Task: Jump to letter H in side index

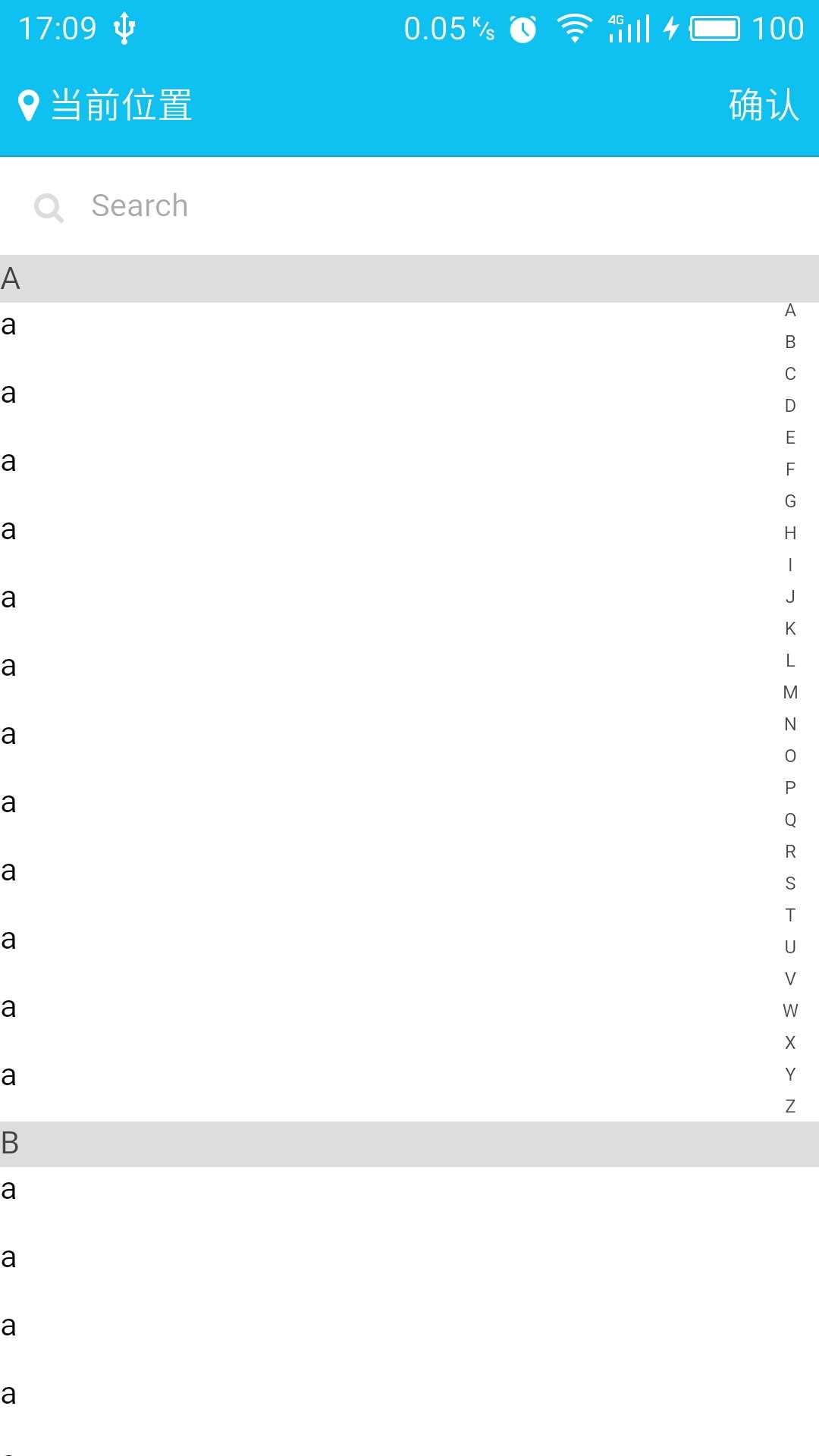Action: 790,533
